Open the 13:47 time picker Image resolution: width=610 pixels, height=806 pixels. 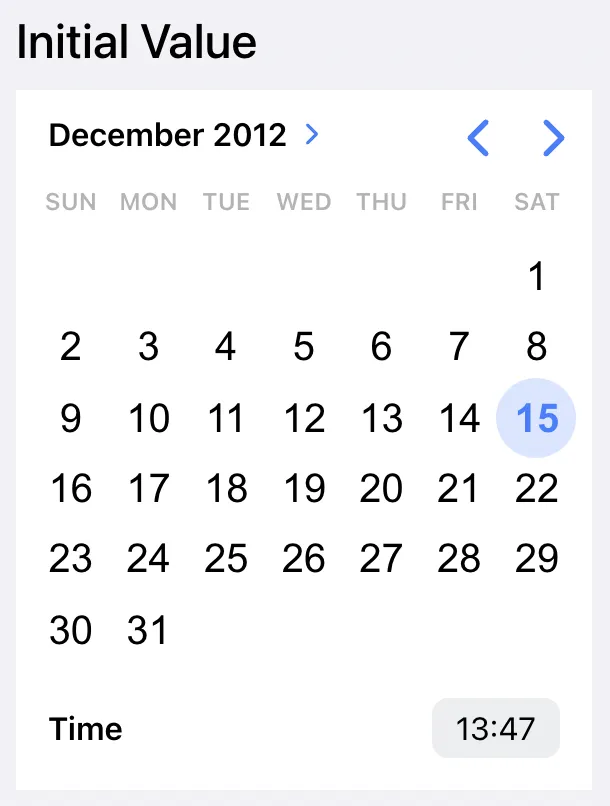[x=495, y=728]
